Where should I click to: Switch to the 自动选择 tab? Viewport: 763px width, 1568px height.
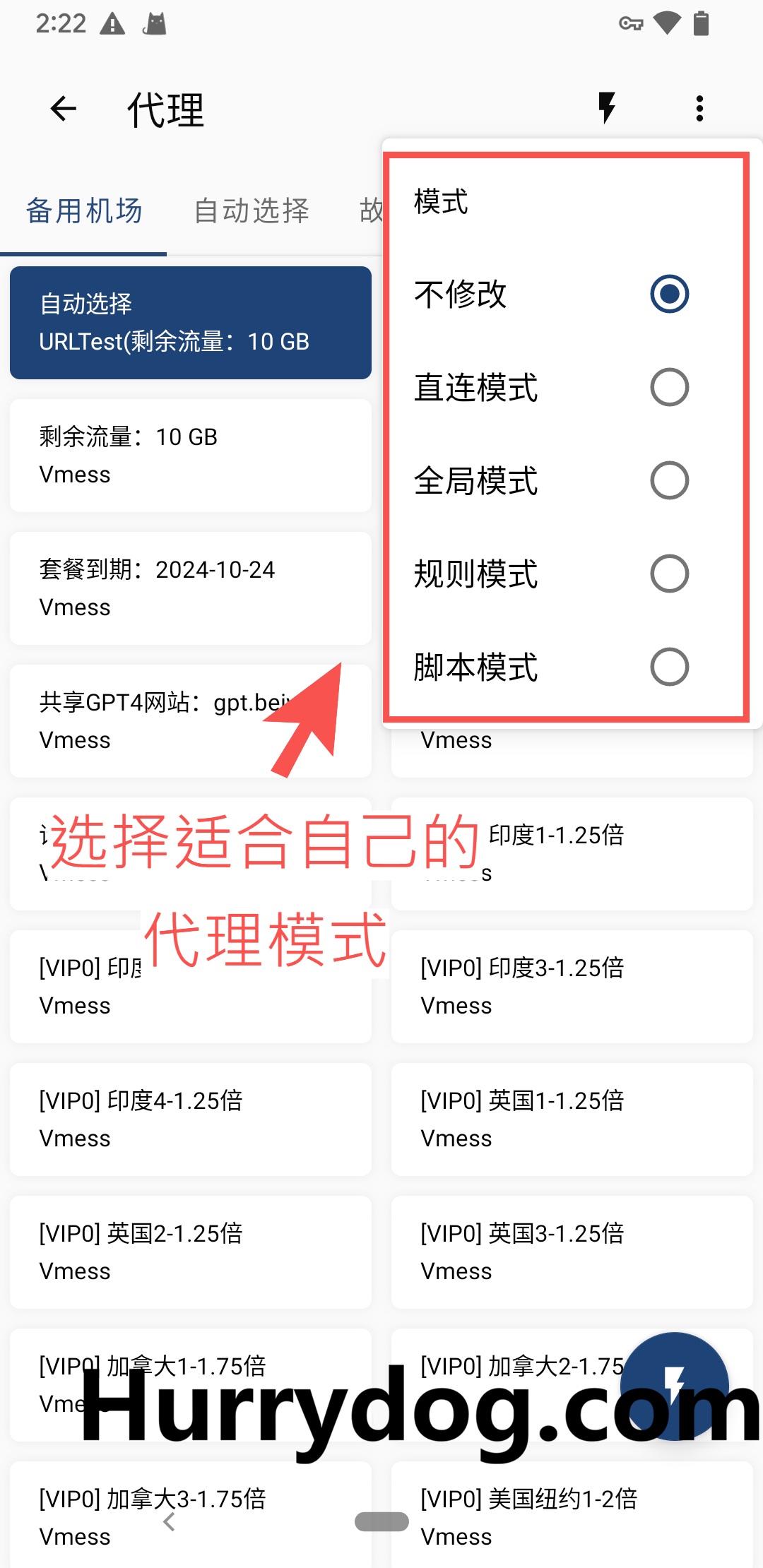click(252, 211)
